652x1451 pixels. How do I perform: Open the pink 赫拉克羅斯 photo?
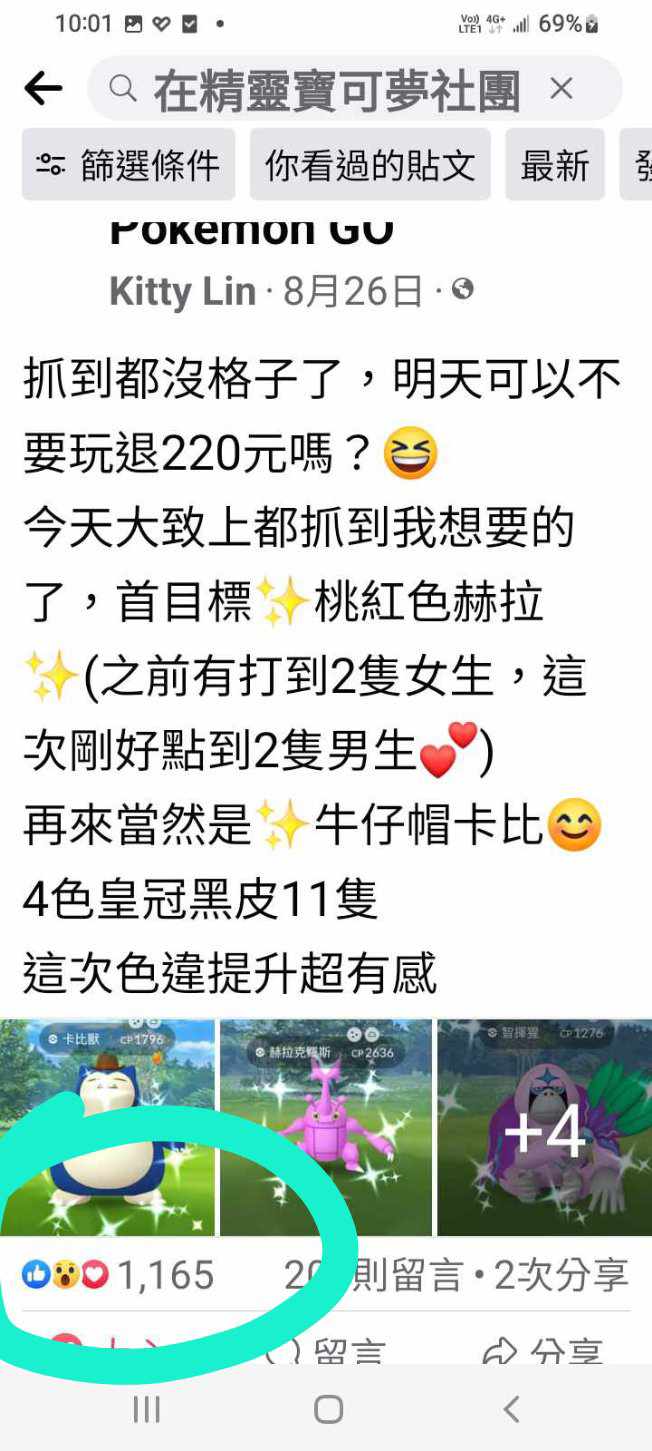[325, 1127]
